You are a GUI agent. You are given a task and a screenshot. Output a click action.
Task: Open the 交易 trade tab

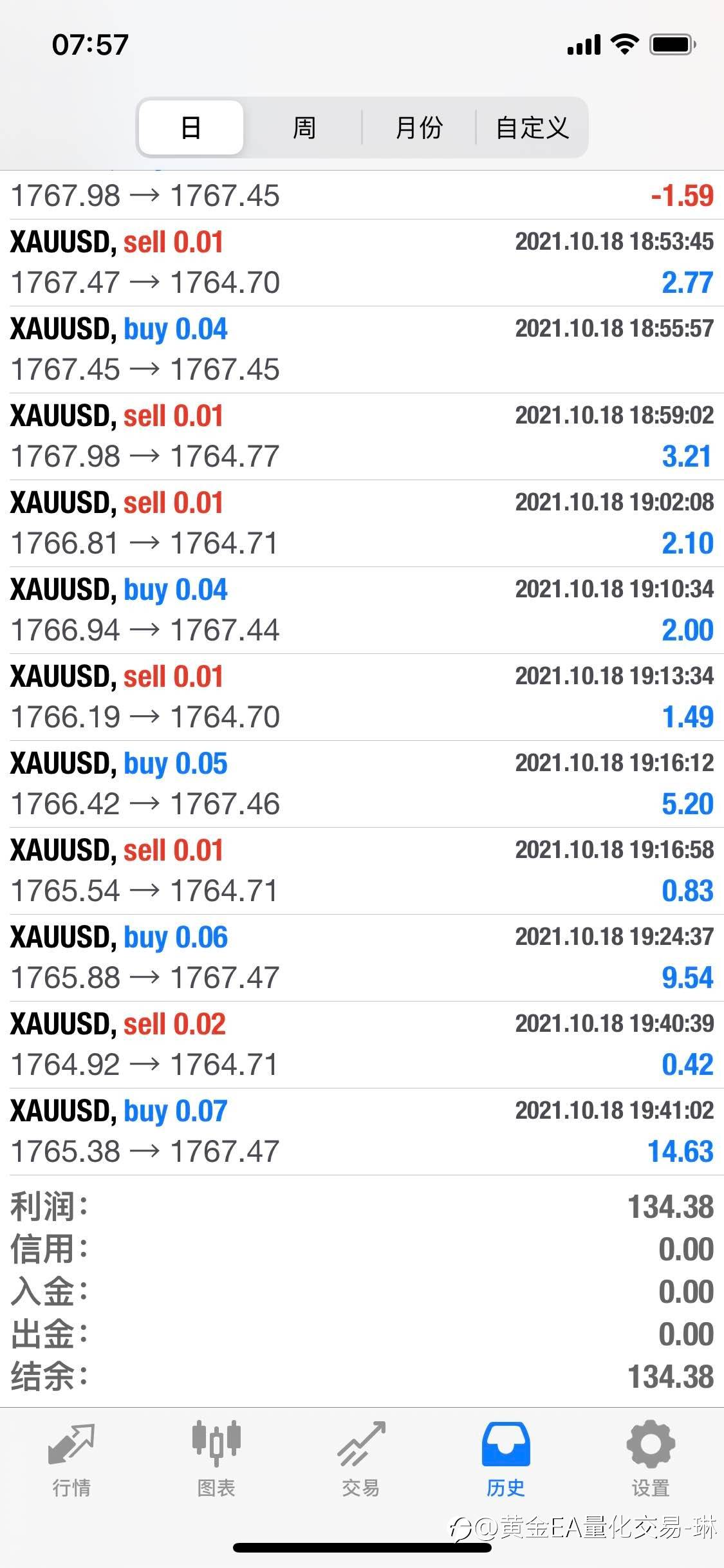click(361, 1460)
